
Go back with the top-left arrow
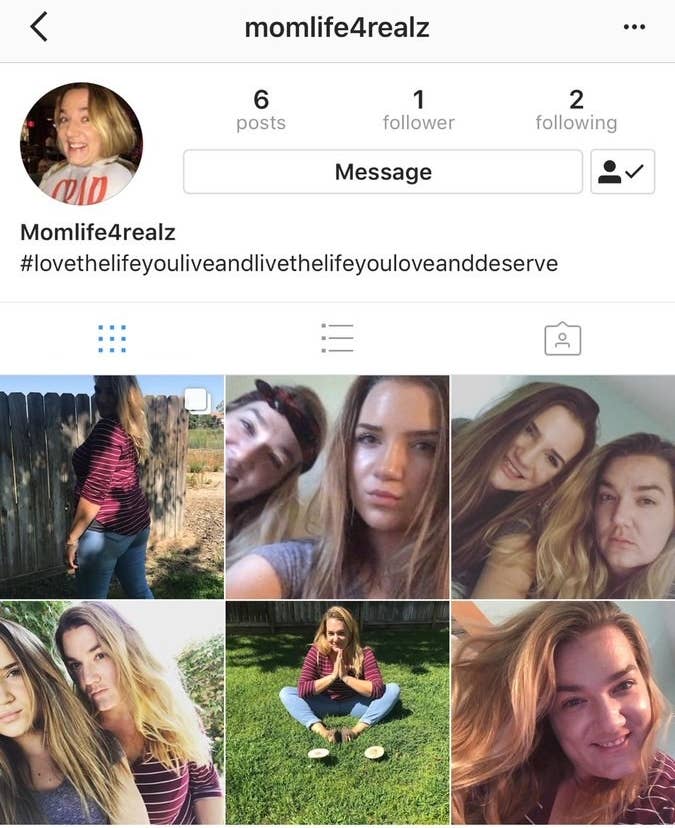point(39,27)
